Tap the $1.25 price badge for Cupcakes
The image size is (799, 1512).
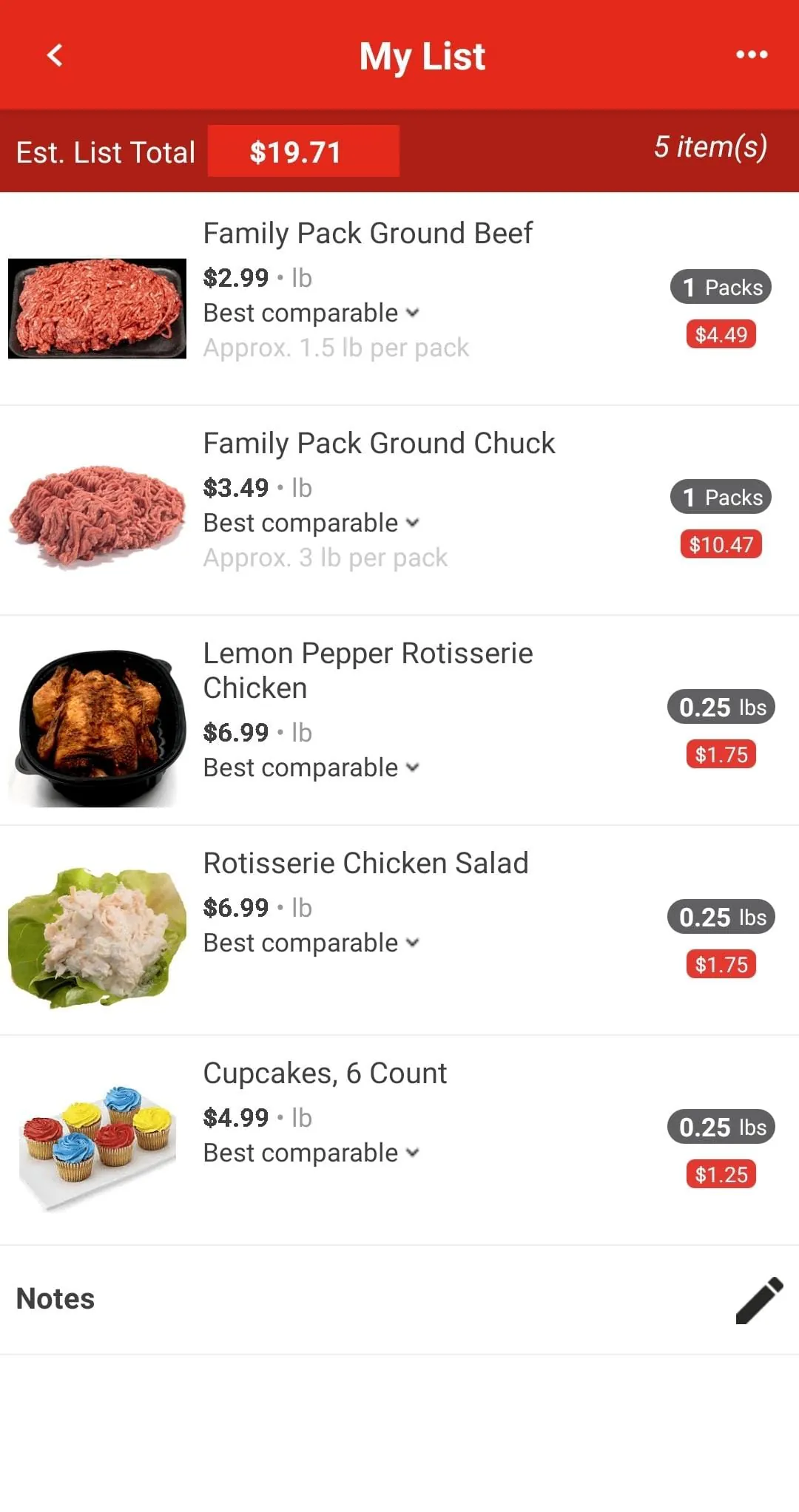(721, 1174)
